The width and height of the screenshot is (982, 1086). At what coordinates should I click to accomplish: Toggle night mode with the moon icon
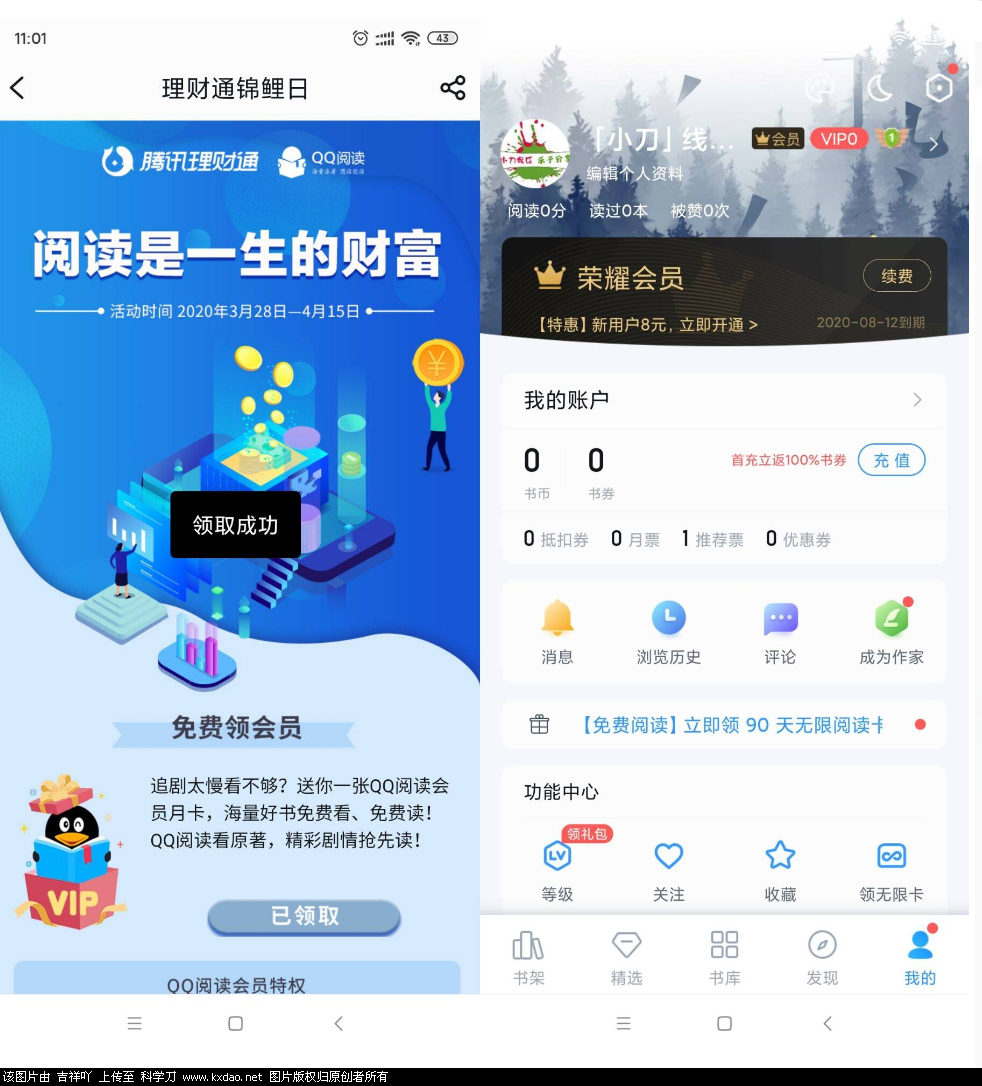point(879,88)
